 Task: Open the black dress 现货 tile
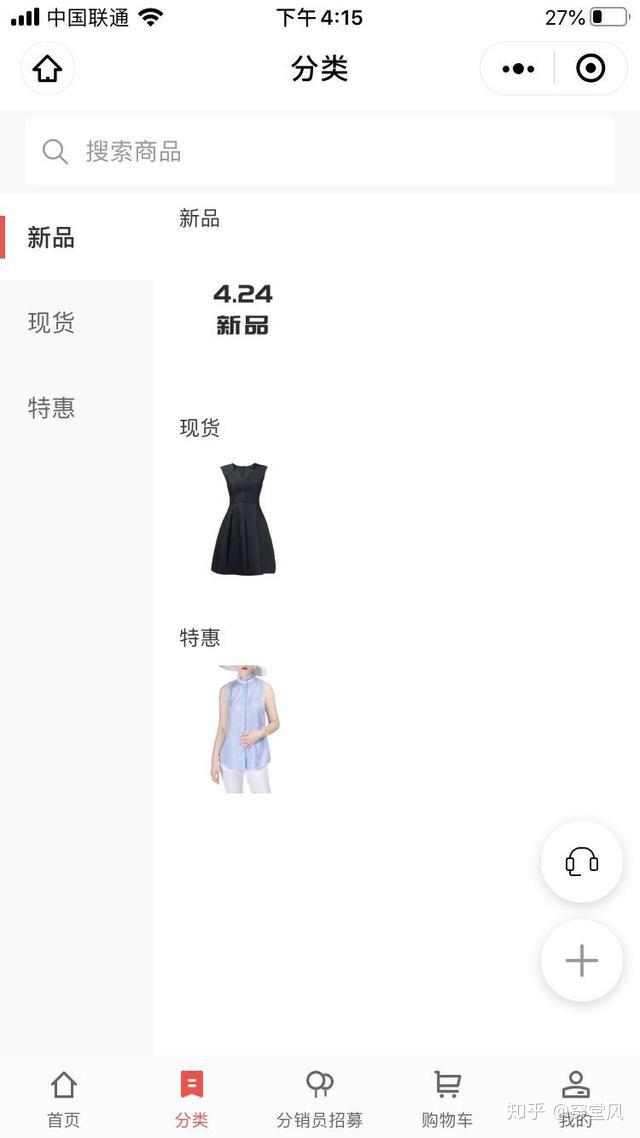click(x=243, y=518)
